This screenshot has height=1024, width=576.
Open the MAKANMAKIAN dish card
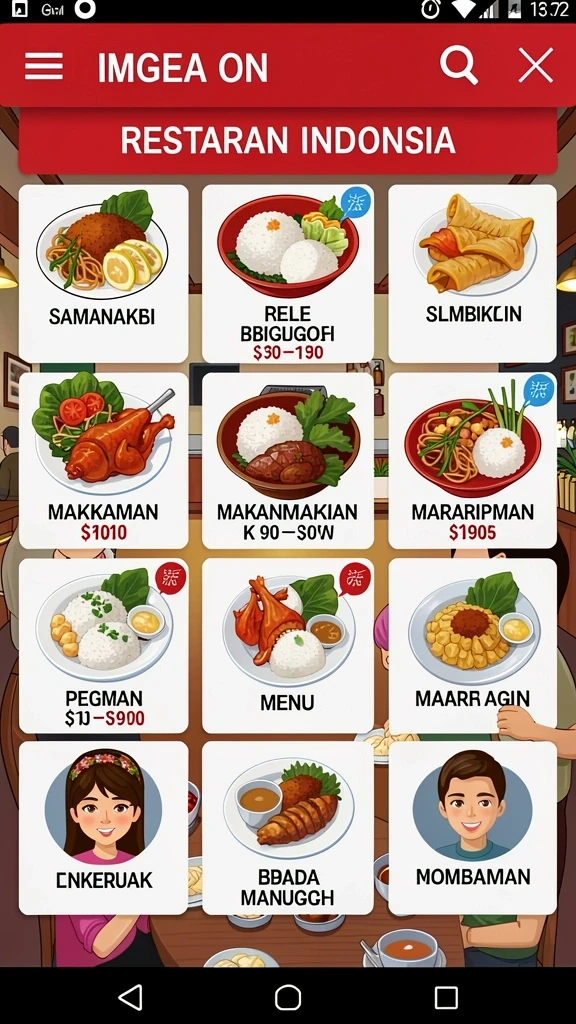pos(287,460)
